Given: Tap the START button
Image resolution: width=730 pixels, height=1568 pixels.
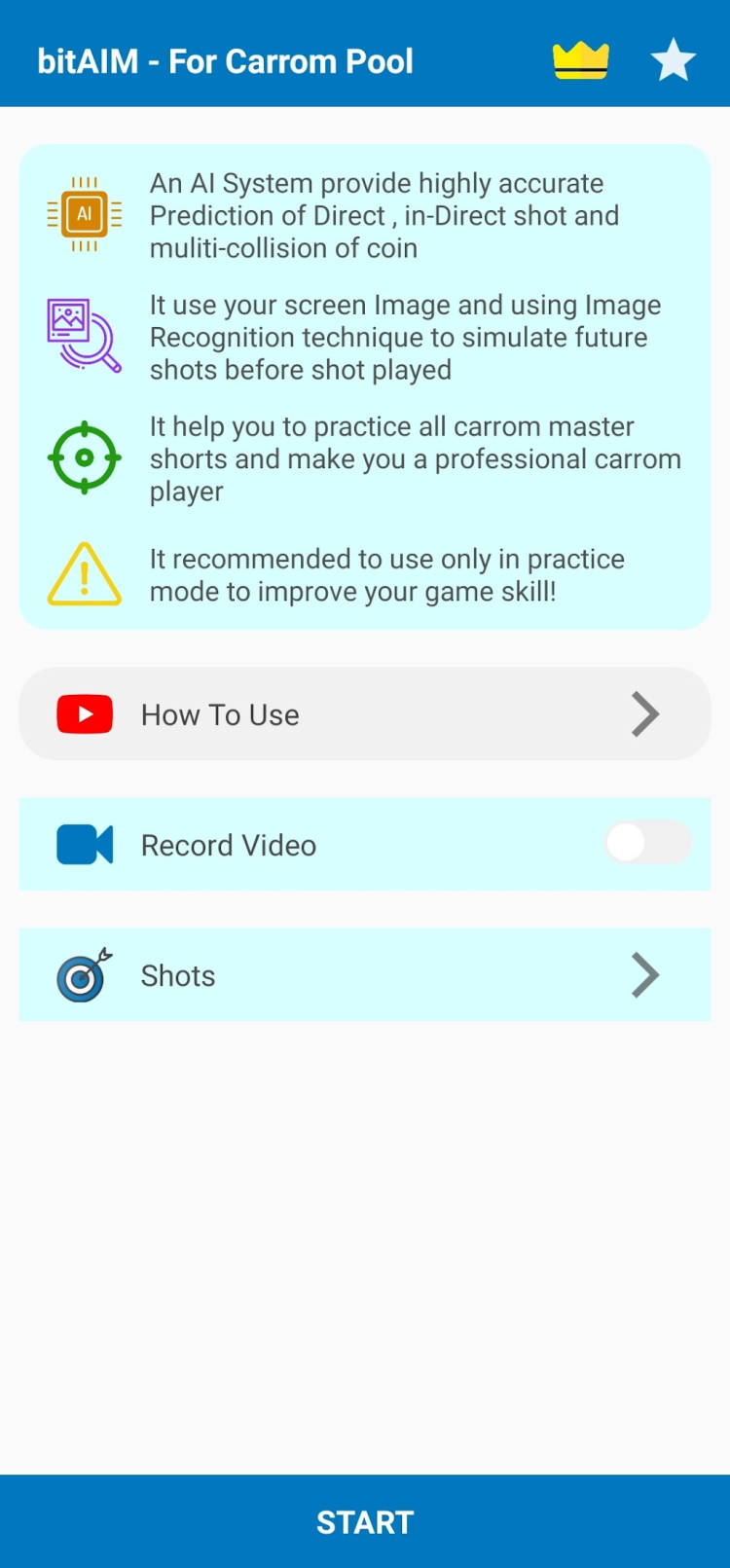Looking at the screenshot, I should (x=364, y=1521).
